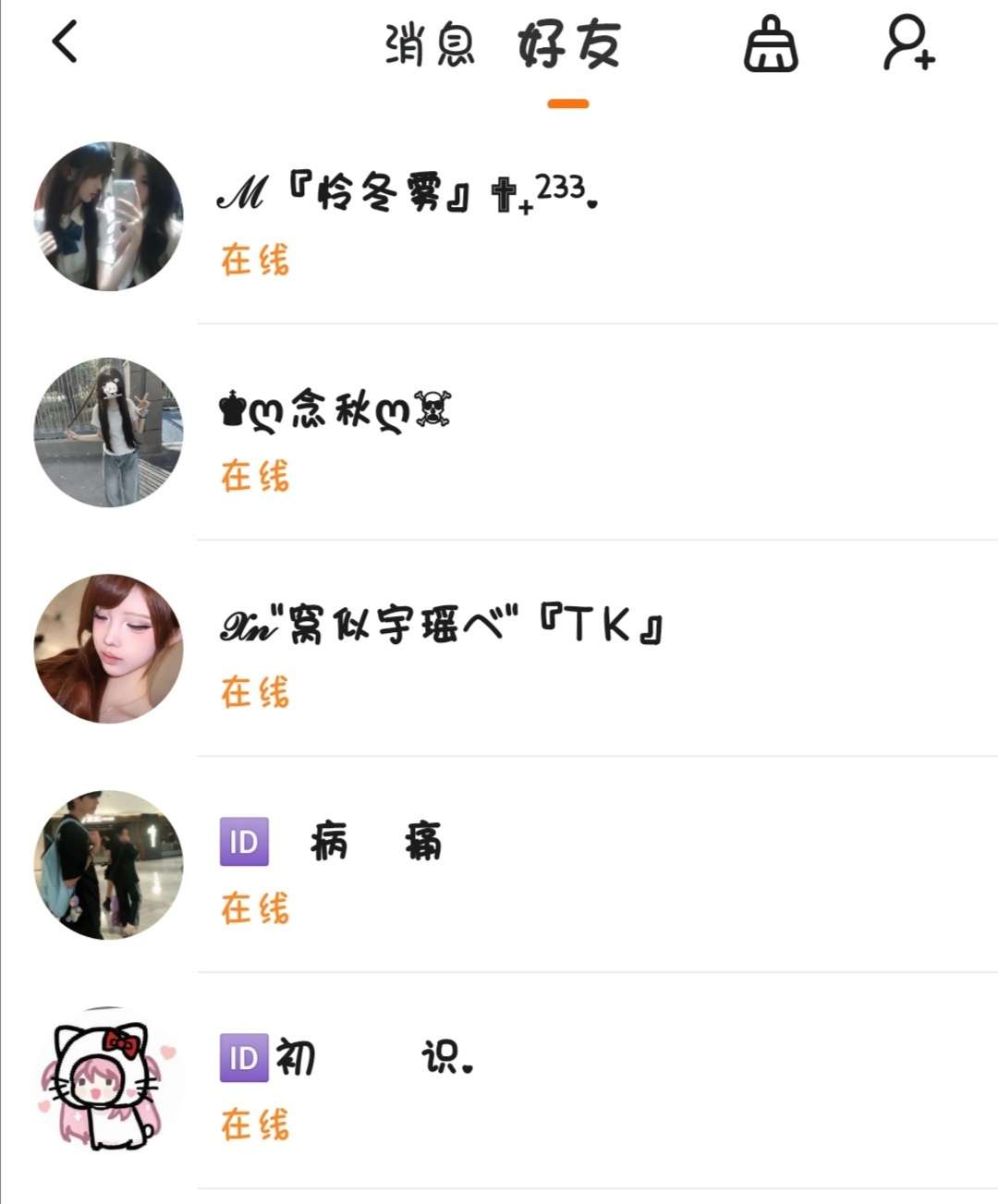Go back using the top-left arrow
Screen dimensions: 998x1204
pyautogui.click(x=65, y=43)
